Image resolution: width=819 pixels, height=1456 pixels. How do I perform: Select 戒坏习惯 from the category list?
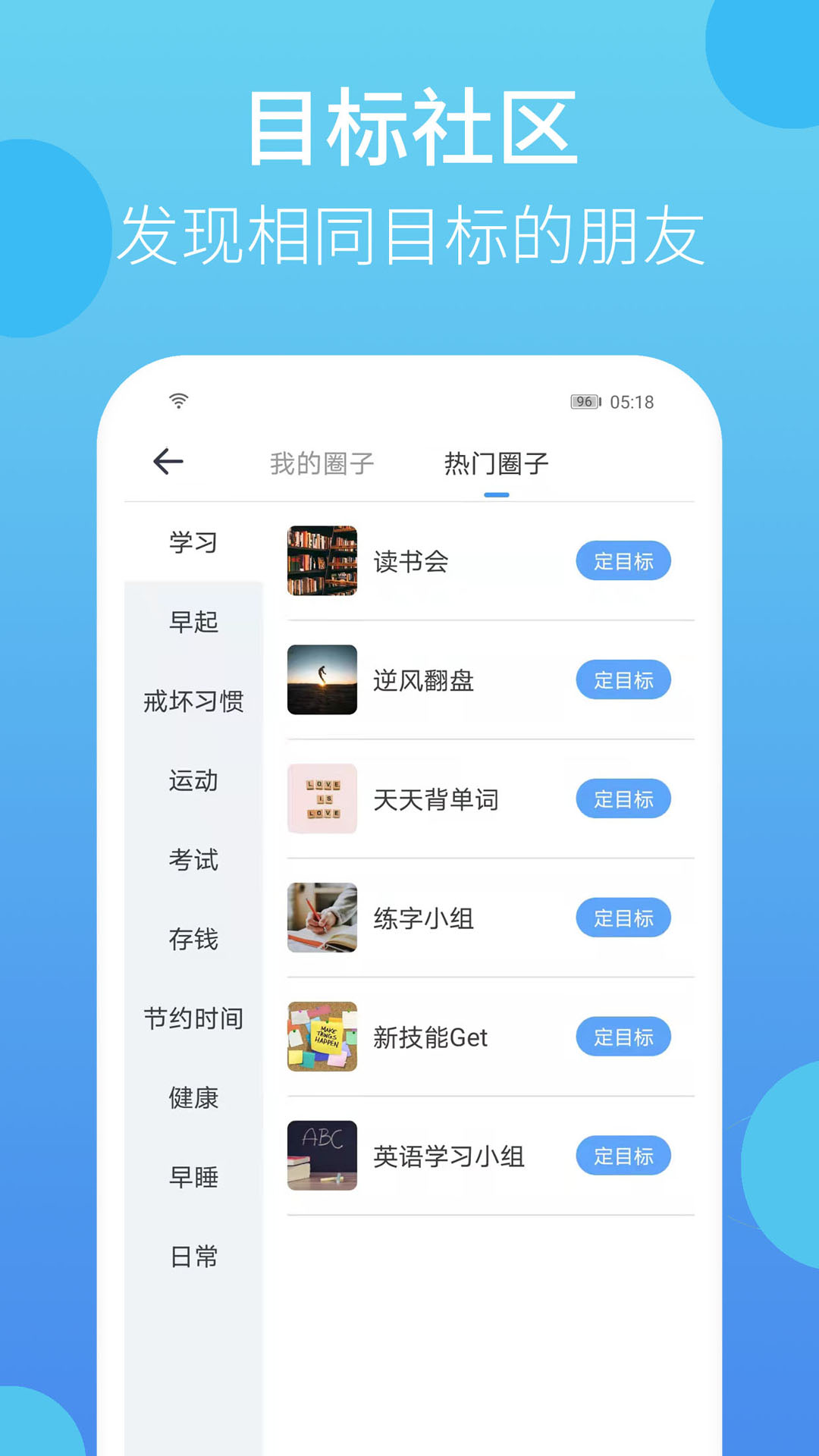click(x=192, y=703)
